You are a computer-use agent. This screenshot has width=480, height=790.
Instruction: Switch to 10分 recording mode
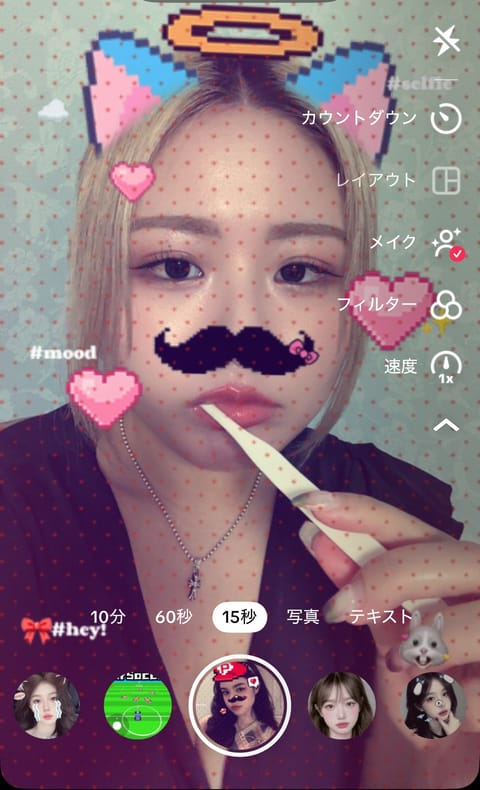108,616
